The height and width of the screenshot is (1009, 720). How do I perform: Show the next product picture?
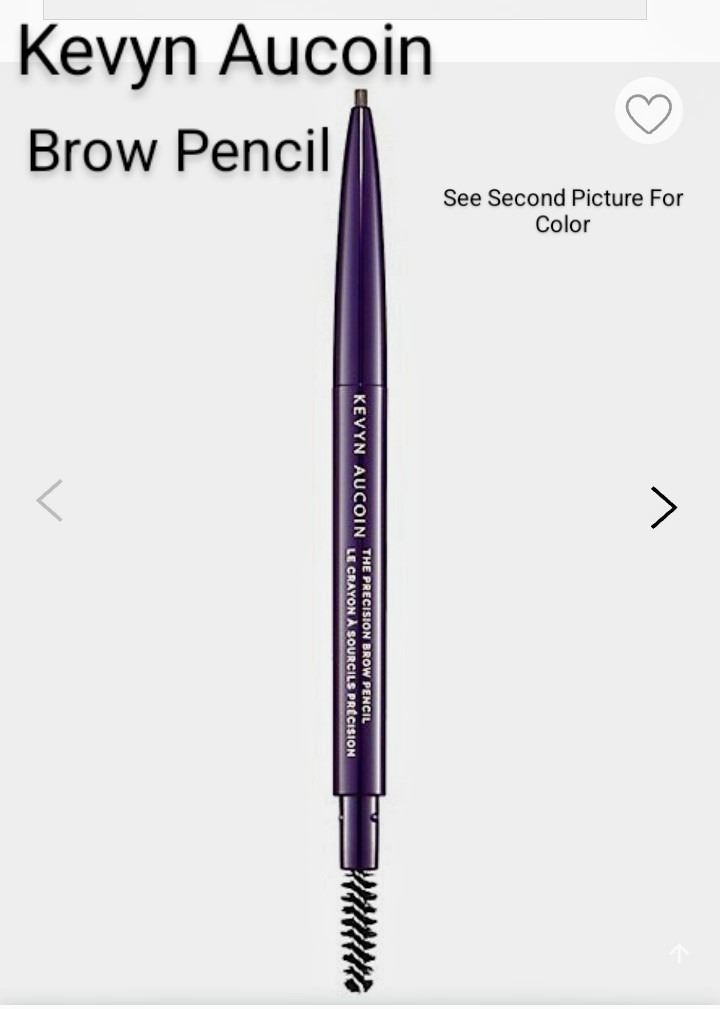(x=663, y=507)
